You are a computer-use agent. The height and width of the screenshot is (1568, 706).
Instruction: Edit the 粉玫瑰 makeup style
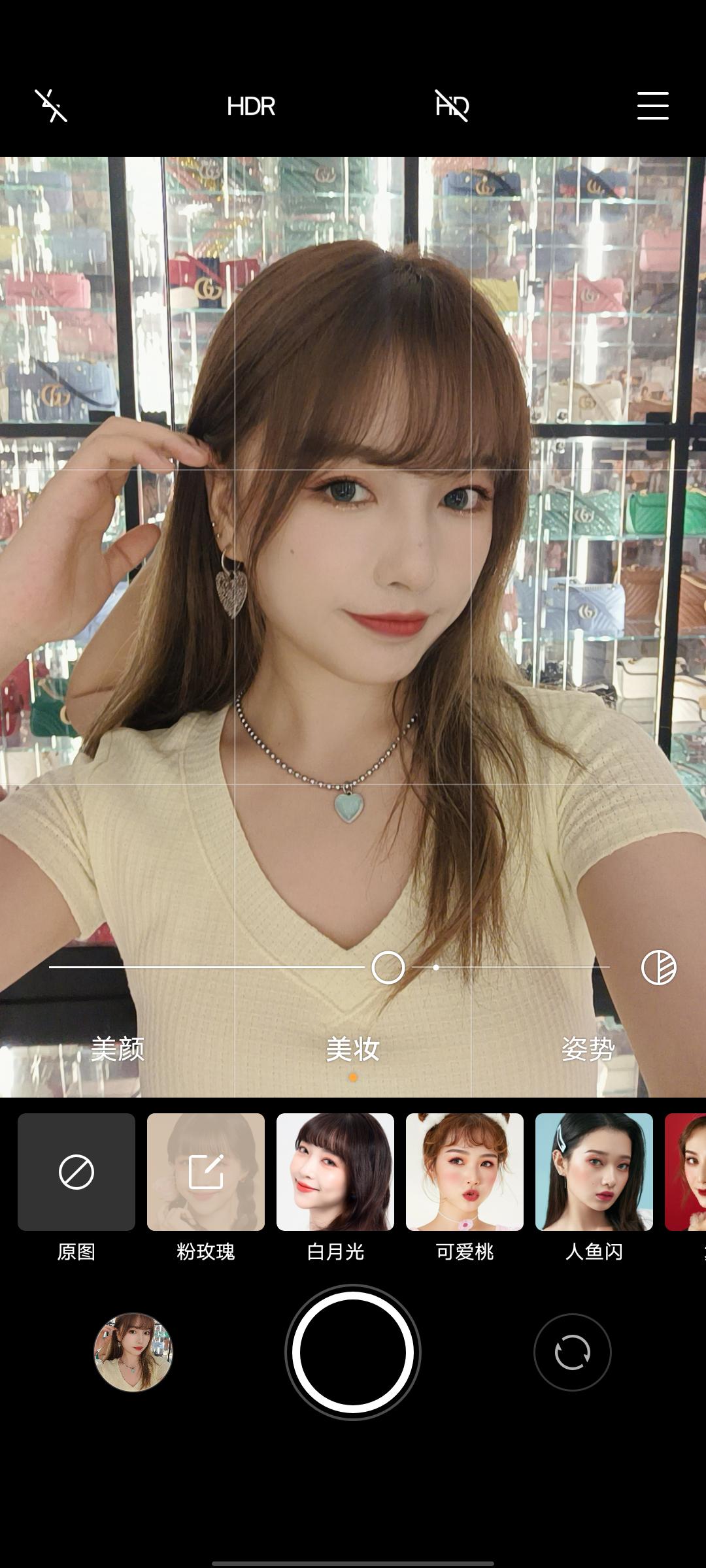[x=206, y=1172]
